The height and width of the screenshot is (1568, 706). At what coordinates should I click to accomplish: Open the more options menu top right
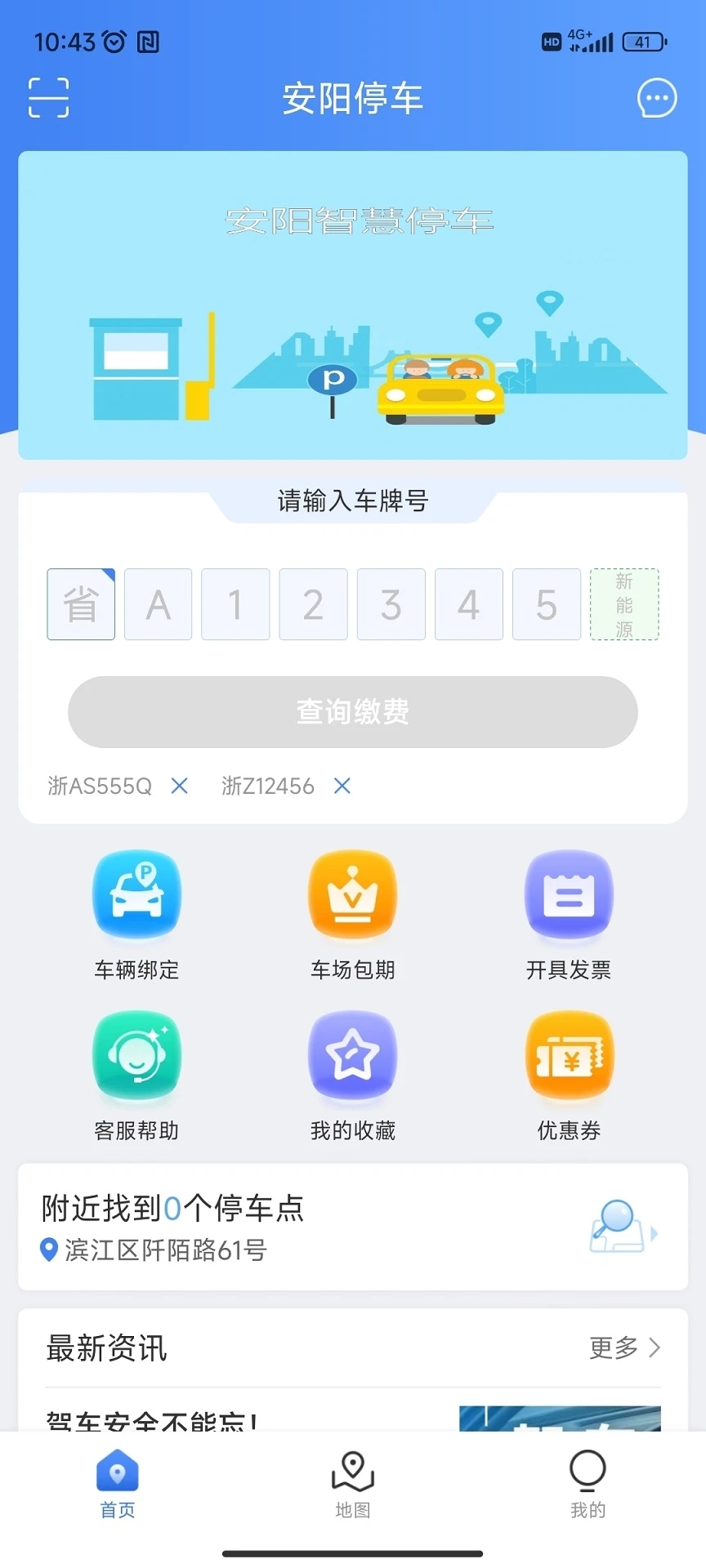click(656, 97)
